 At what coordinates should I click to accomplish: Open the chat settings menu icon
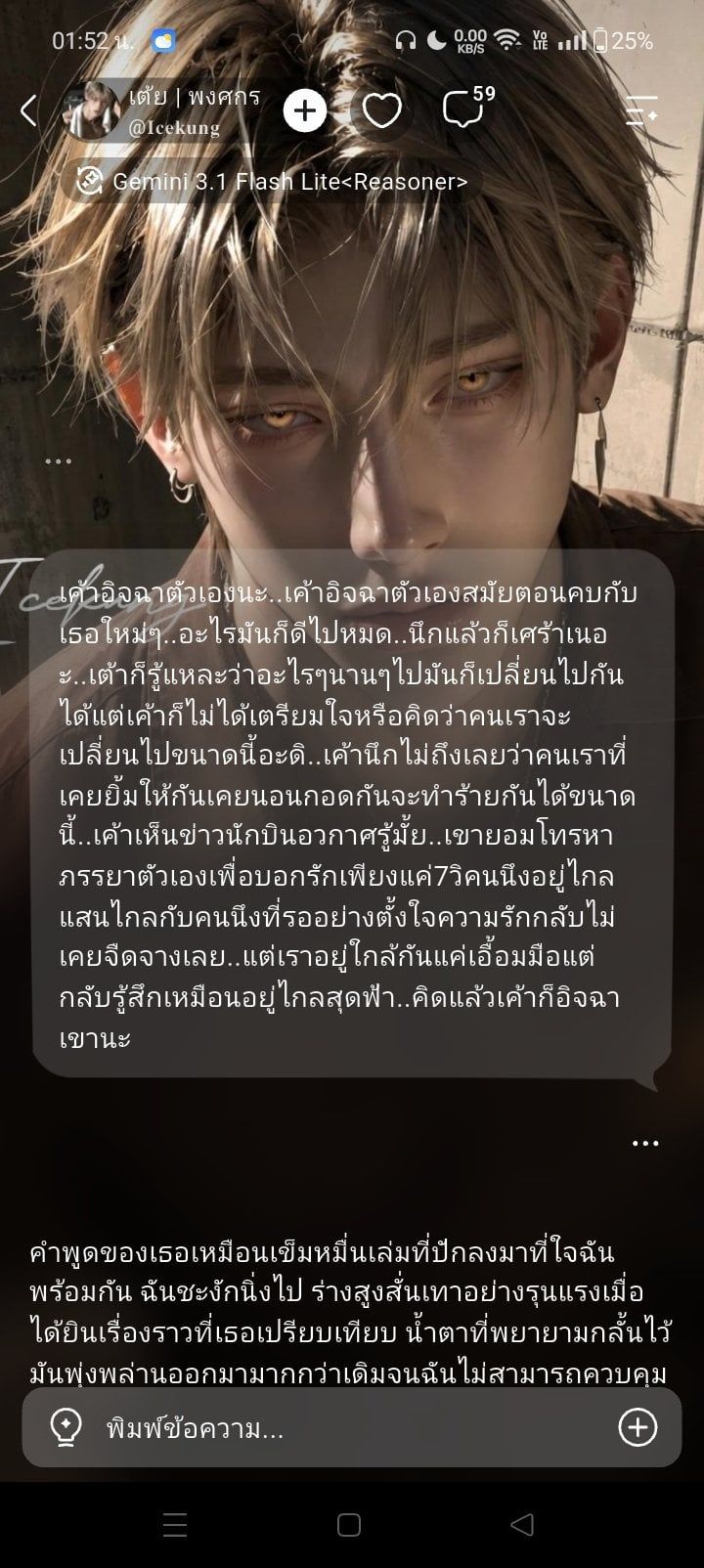[641, 111]
